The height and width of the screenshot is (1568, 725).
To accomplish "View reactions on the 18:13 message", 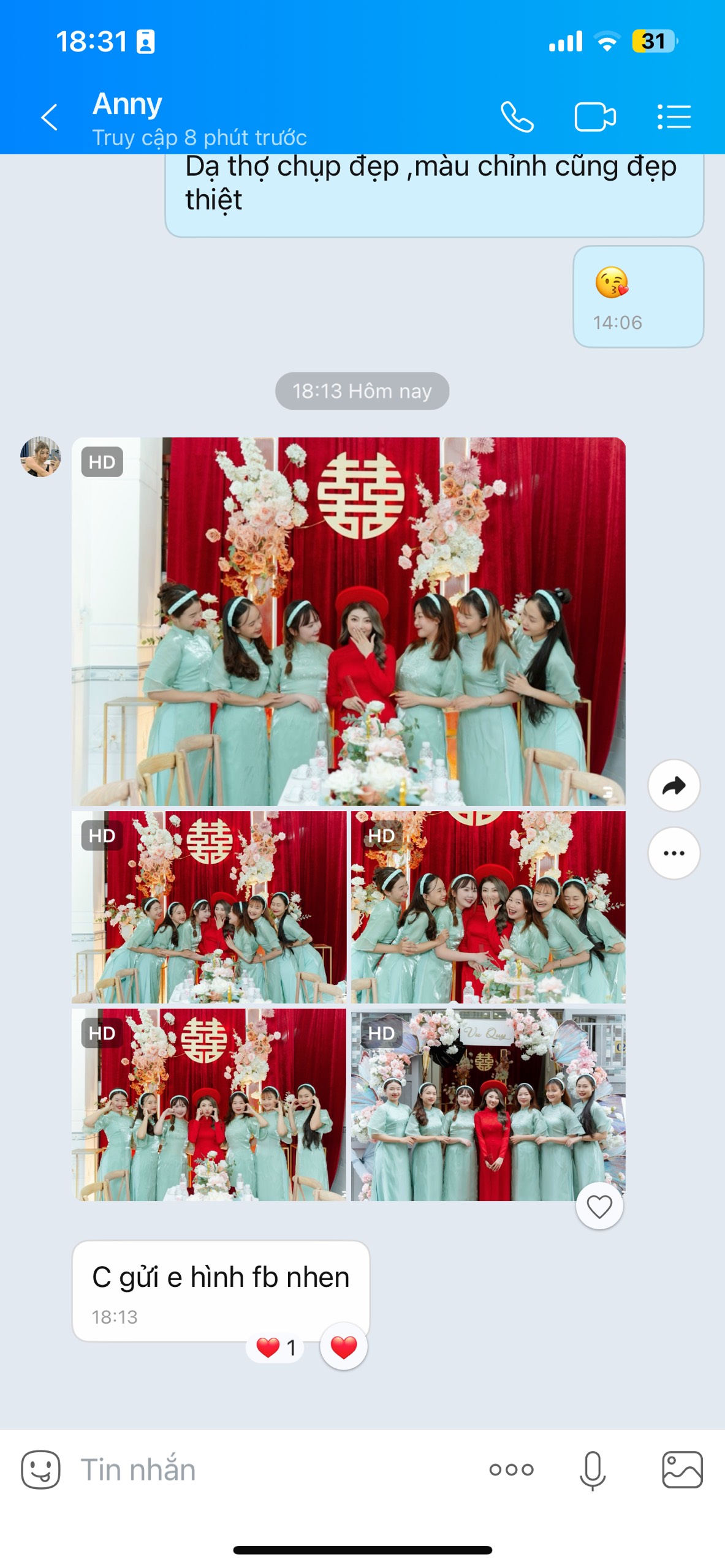I will pyautogui.click(x=275, y=1347).
